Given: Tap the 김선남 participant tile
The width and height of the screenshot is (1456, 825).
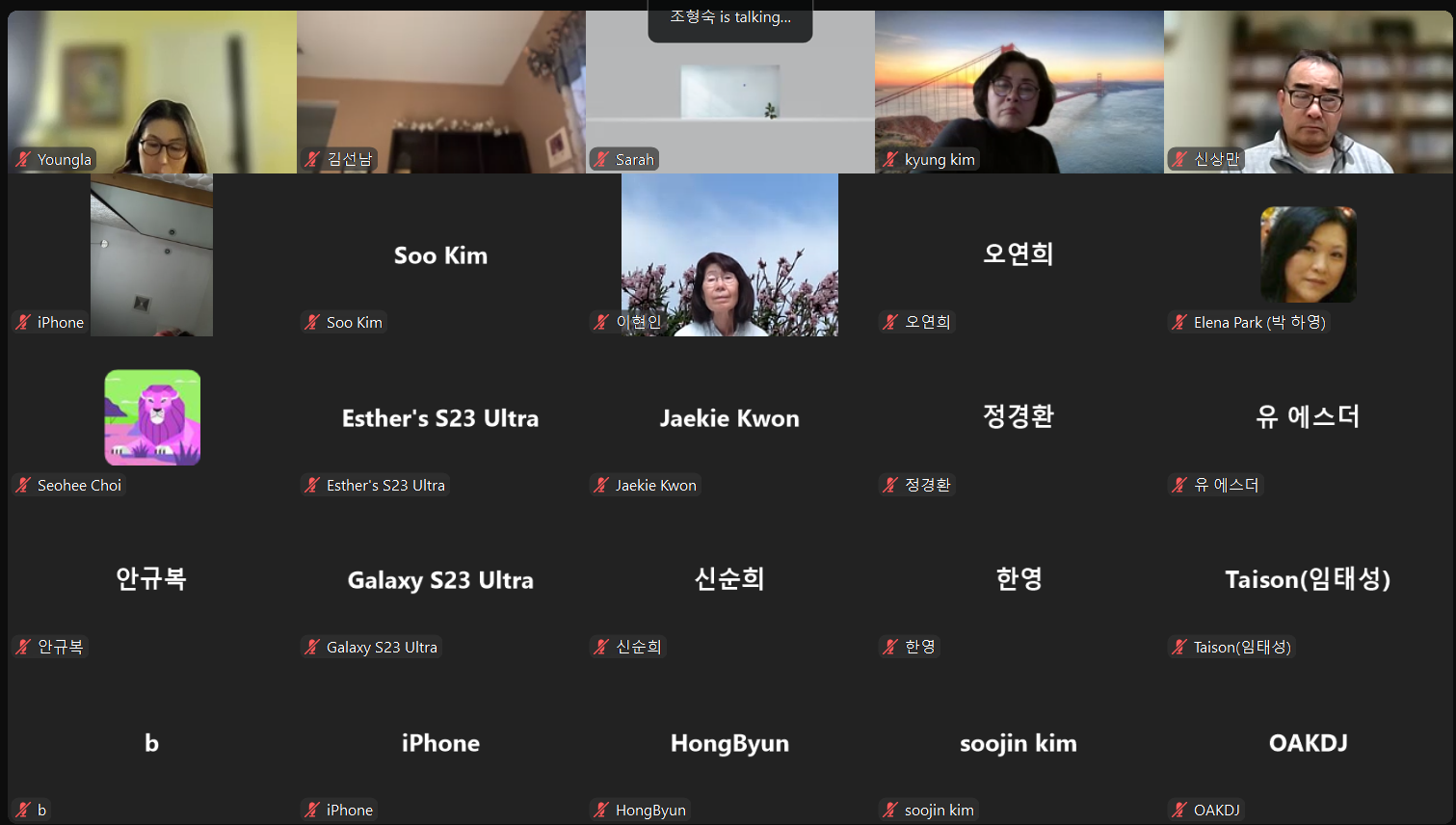Looking at the screenshot, I should (441, 93).
